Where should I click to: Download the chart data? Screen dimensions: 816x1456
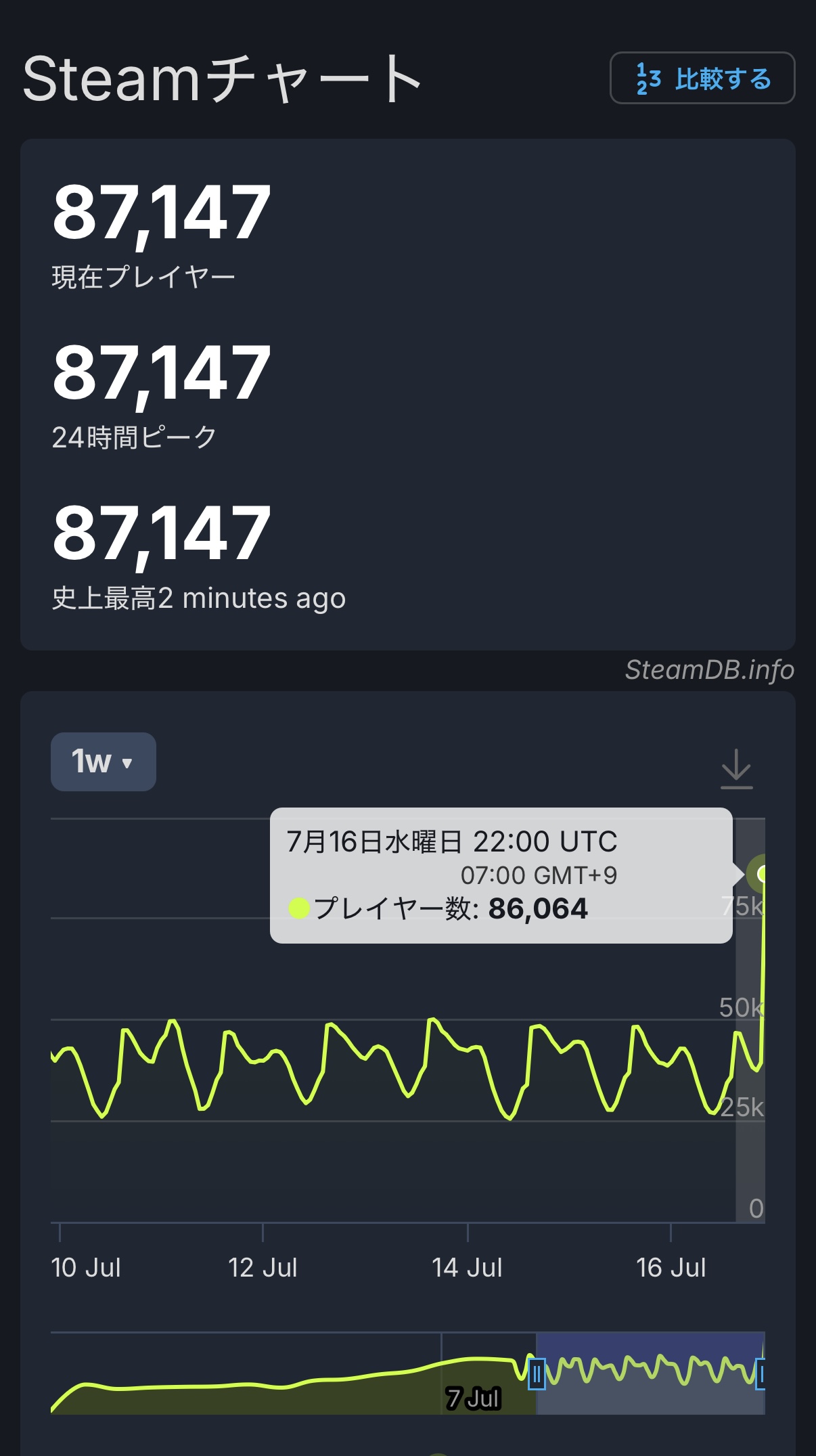[736, 769]
